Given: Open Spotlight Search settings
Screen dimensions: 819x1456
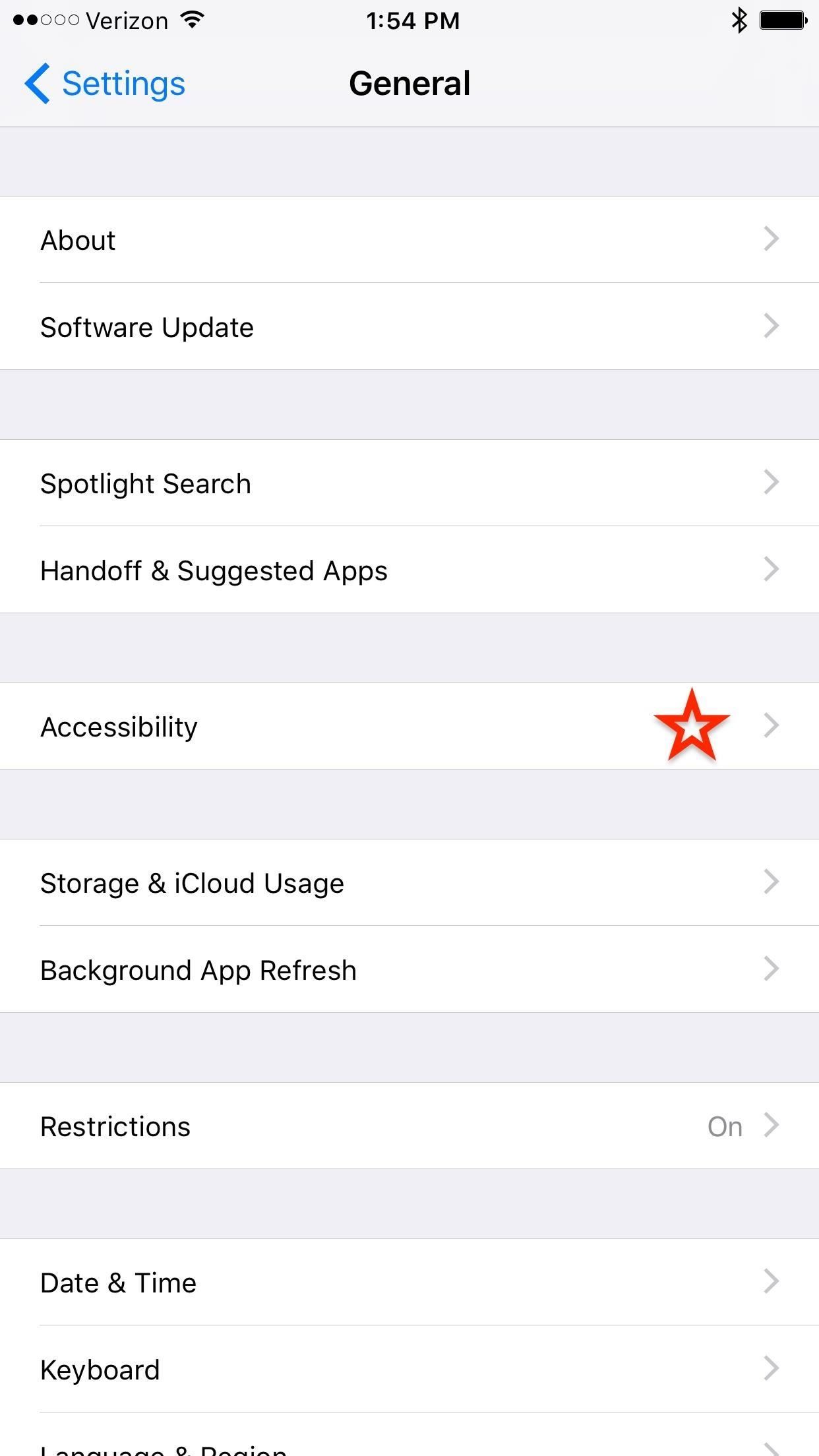Looking at the screenshot, I should tap(409, 483).
